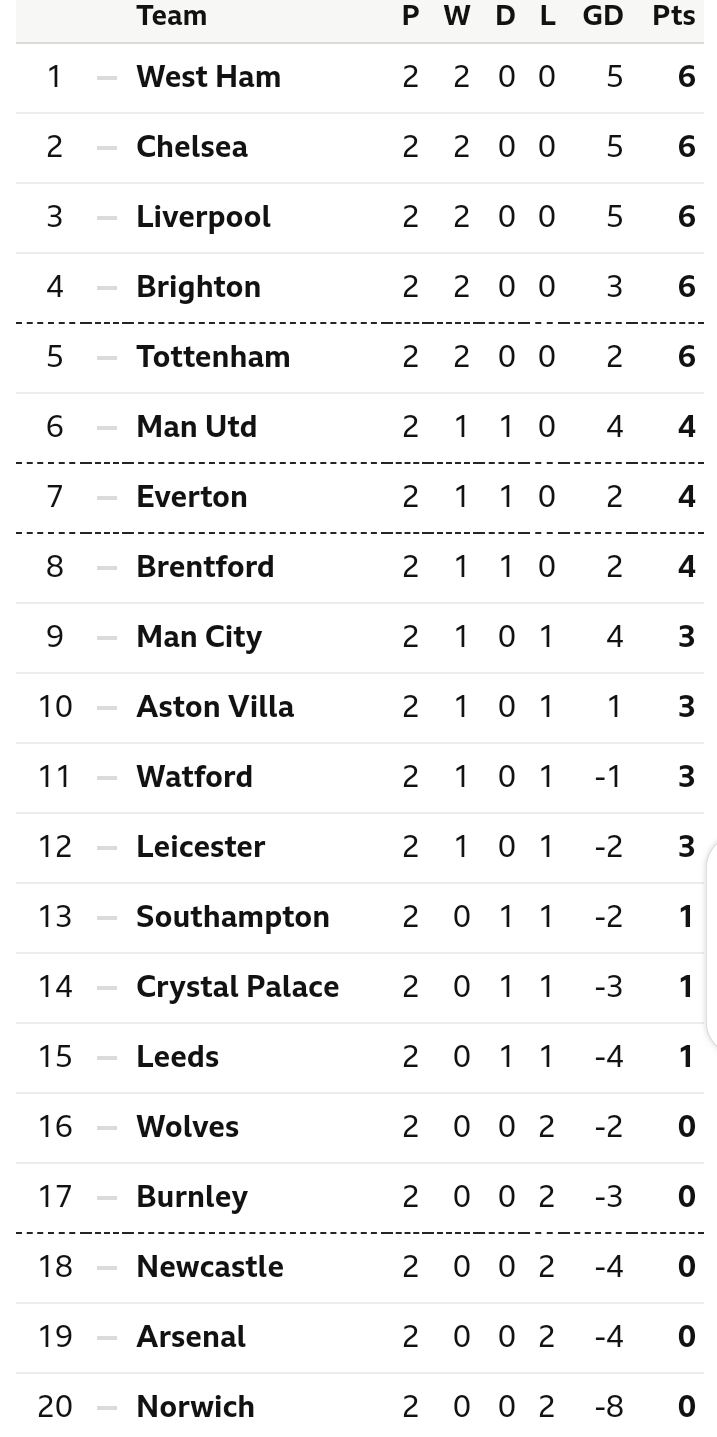
Task: Open Watford's team page
Action: click(194, 777)
